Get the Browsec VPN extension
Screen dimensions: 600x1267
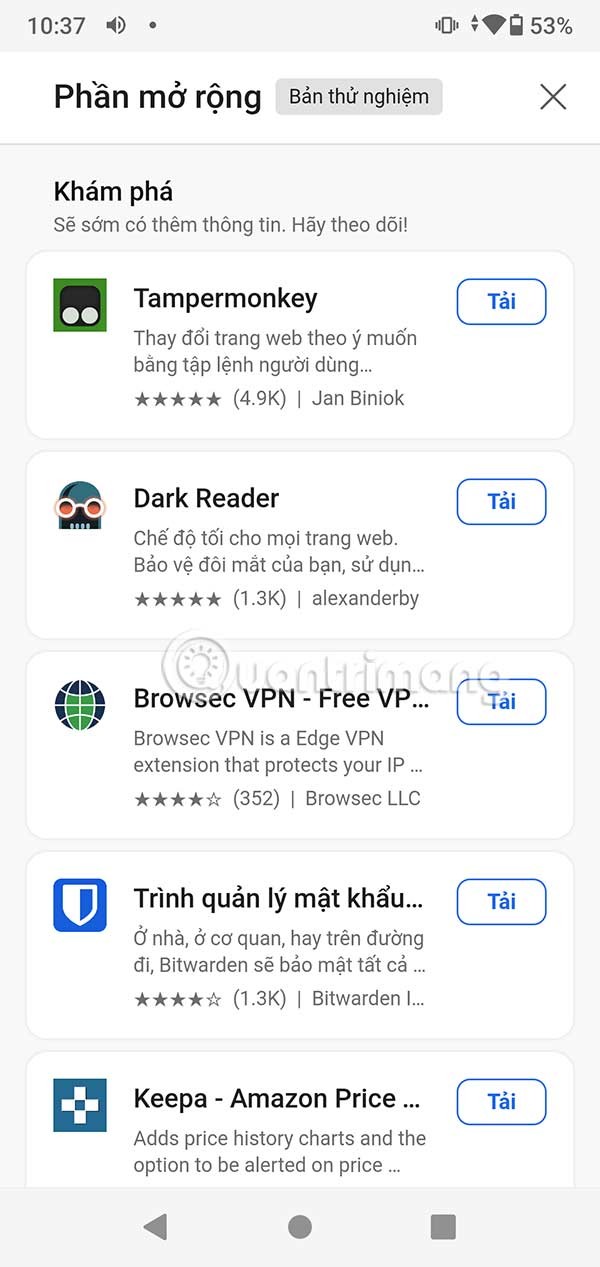(x=501, y=702)
